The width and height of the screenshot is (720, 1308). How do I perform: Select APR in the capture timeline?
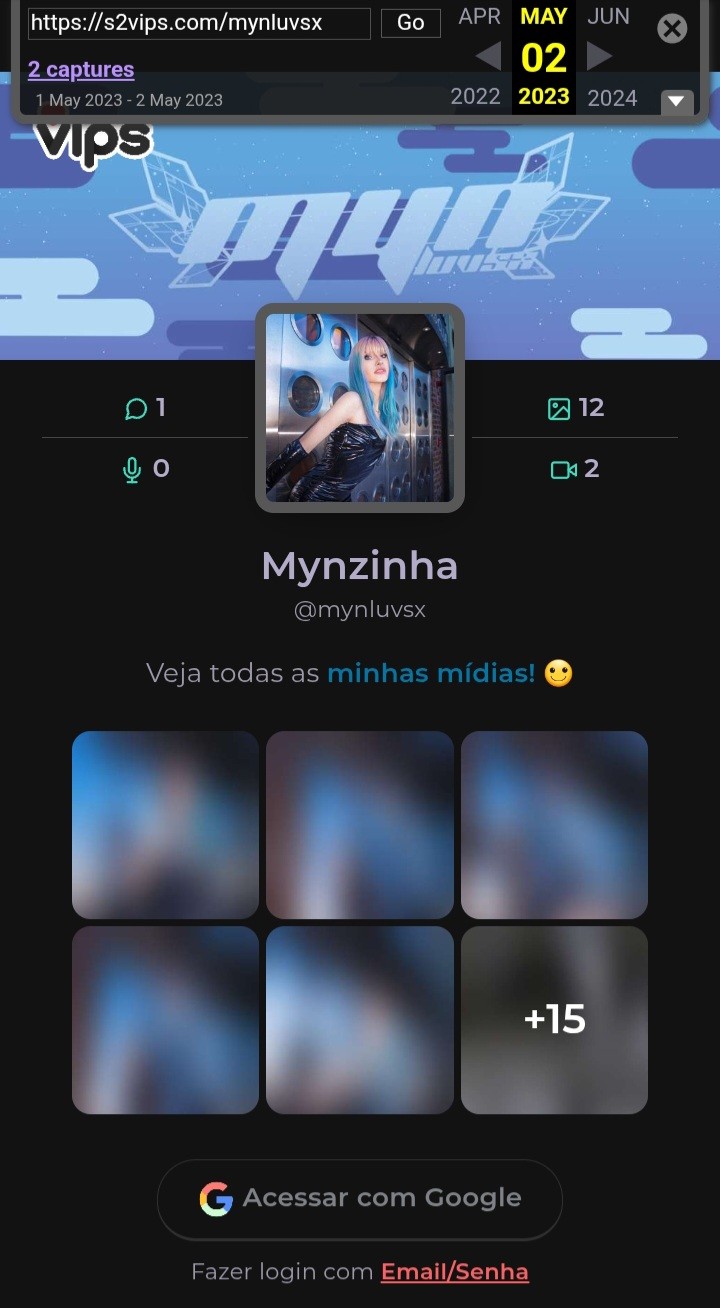coord(479,17)
